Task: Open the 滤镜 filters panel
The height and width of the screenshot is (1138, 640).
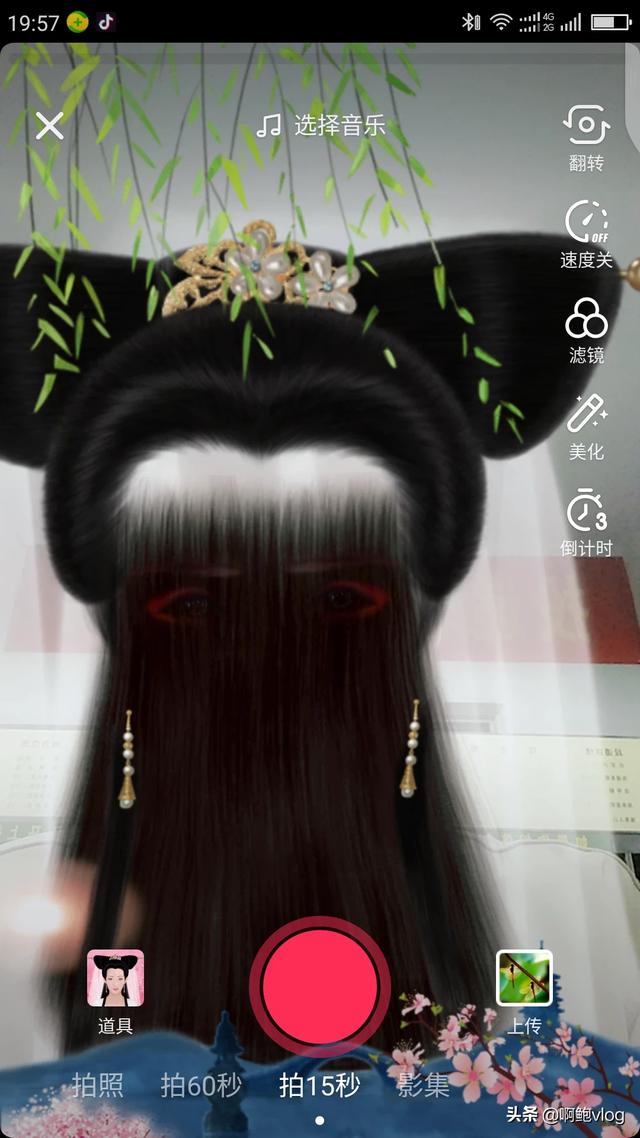Action: [586, 330]
